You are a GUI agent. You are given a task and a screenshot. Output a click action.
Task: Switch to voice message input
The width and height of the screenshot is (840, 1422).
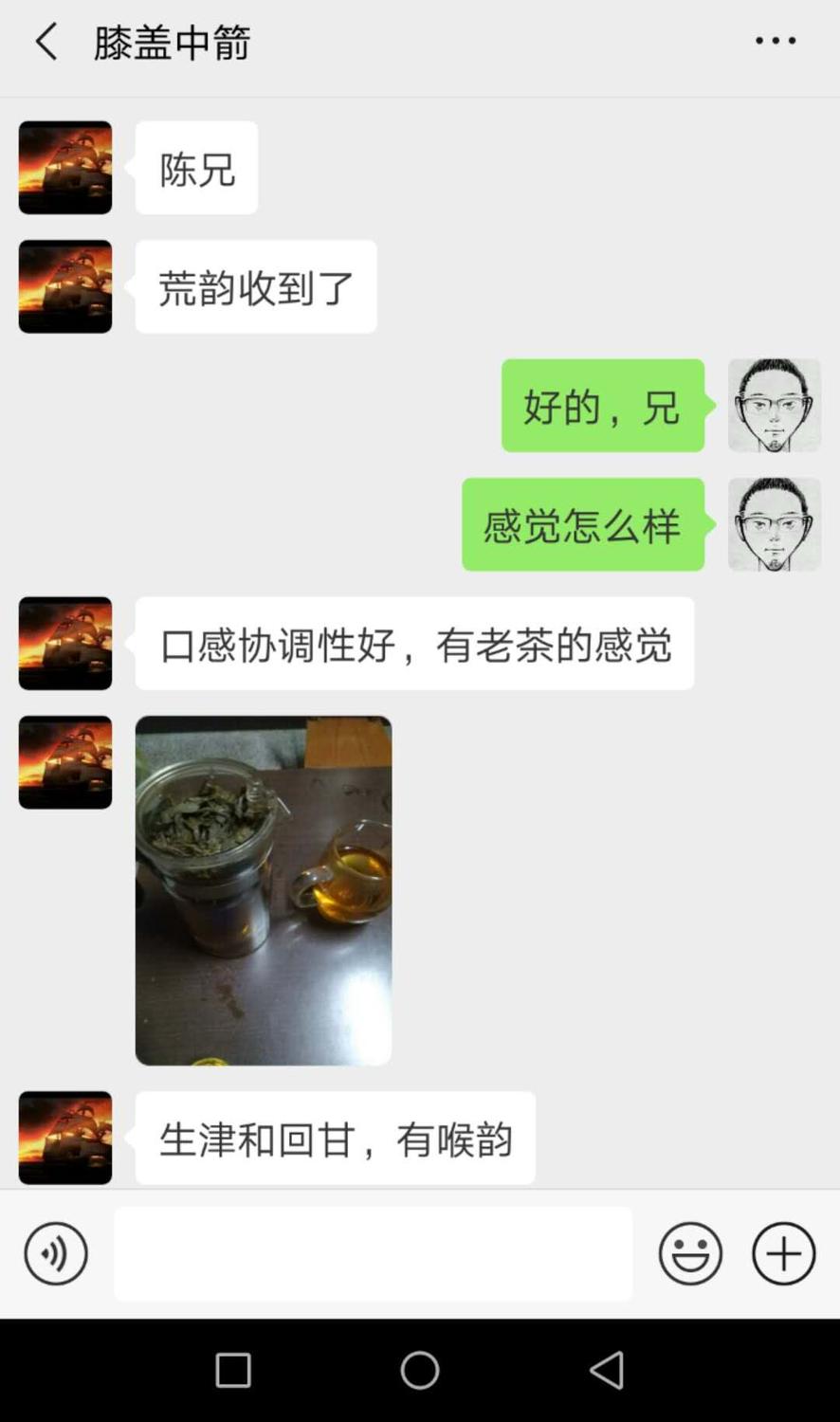[x=56, y=1253]
